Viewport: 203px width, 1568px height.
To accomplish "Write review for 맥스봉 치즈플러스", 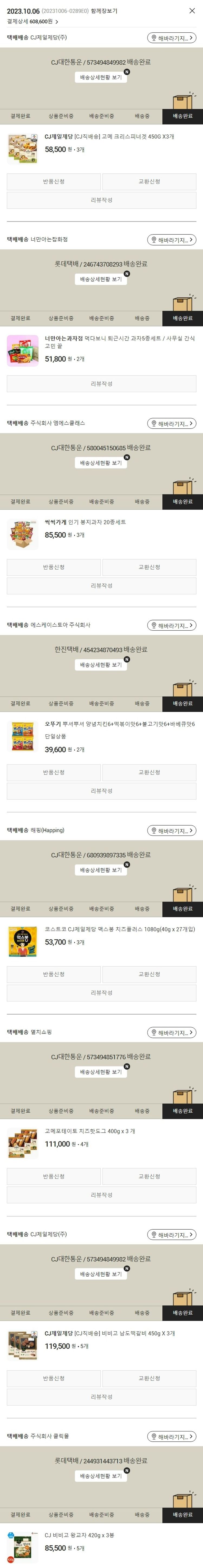I will 101,992.
